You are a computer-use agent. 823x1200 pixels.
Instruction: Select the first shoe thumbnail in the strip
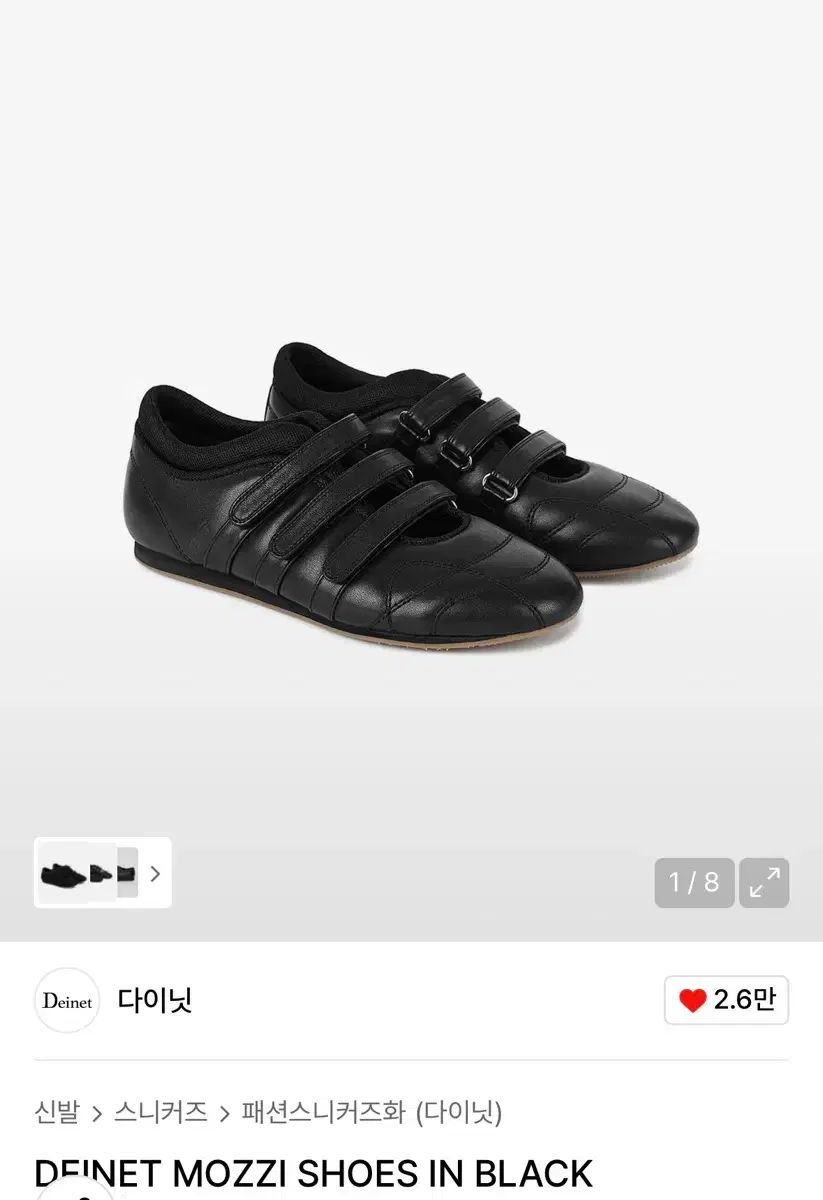pyautogui.click(x=62, y=875)
